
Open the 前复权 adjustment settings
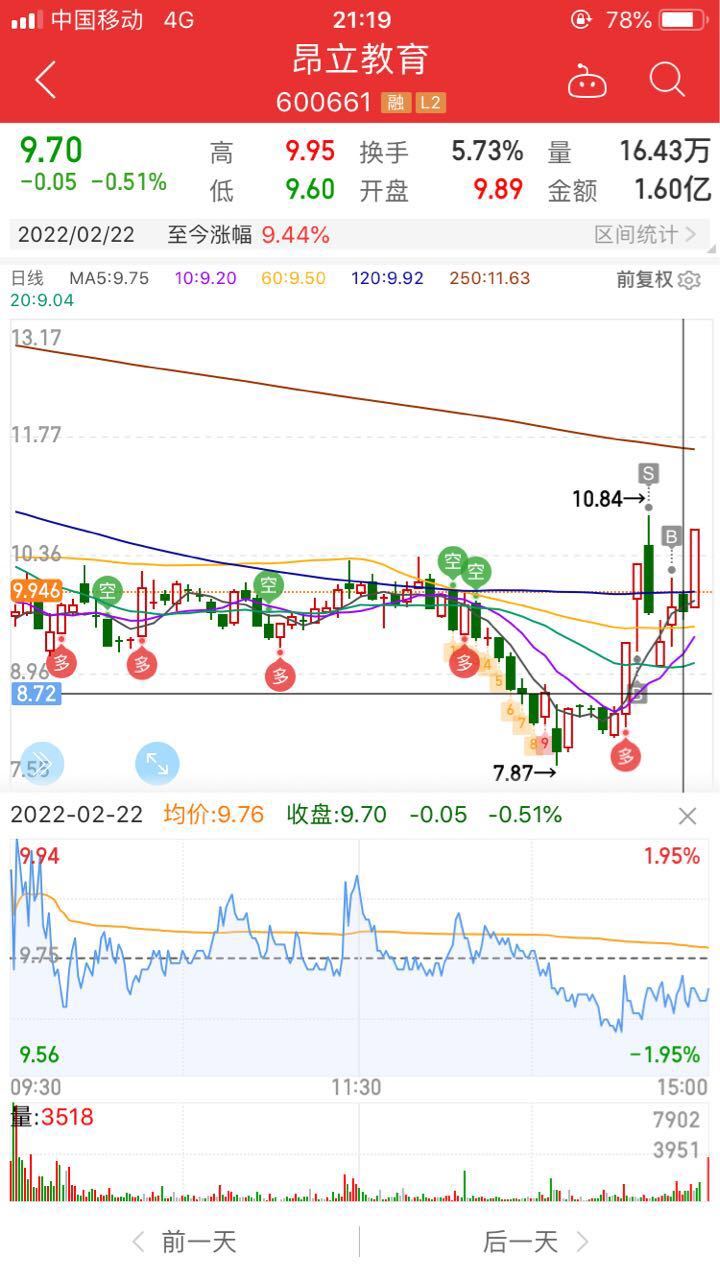(658, 279)
